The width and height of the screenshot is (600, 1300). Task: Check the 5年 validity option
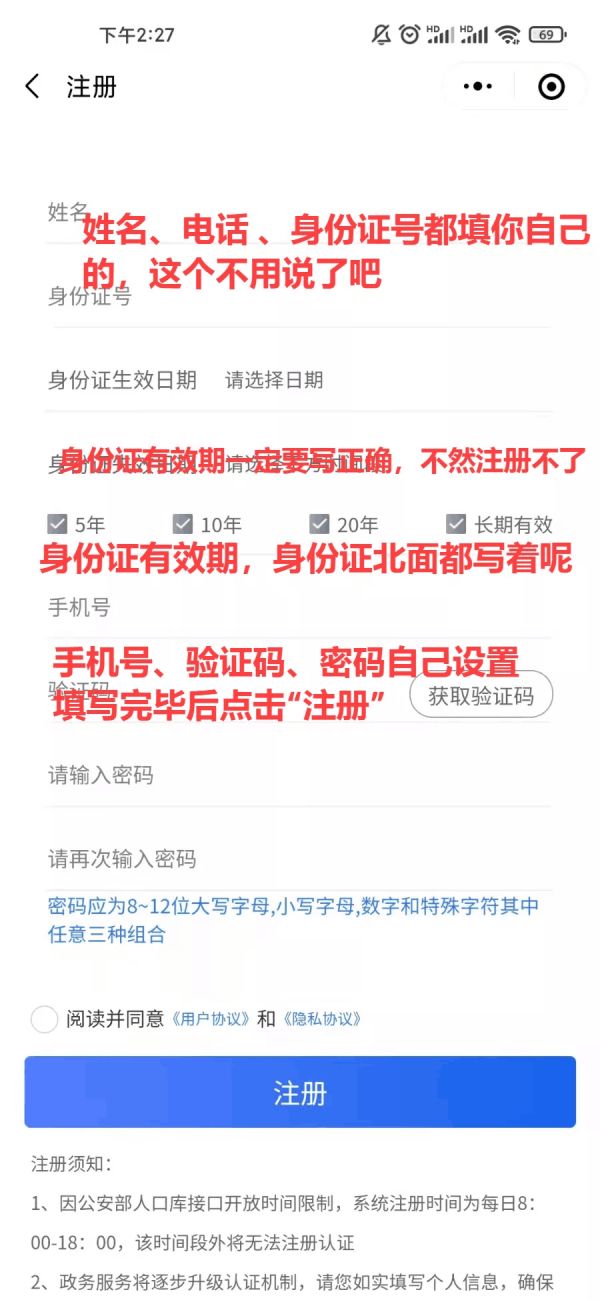point(57,524)
